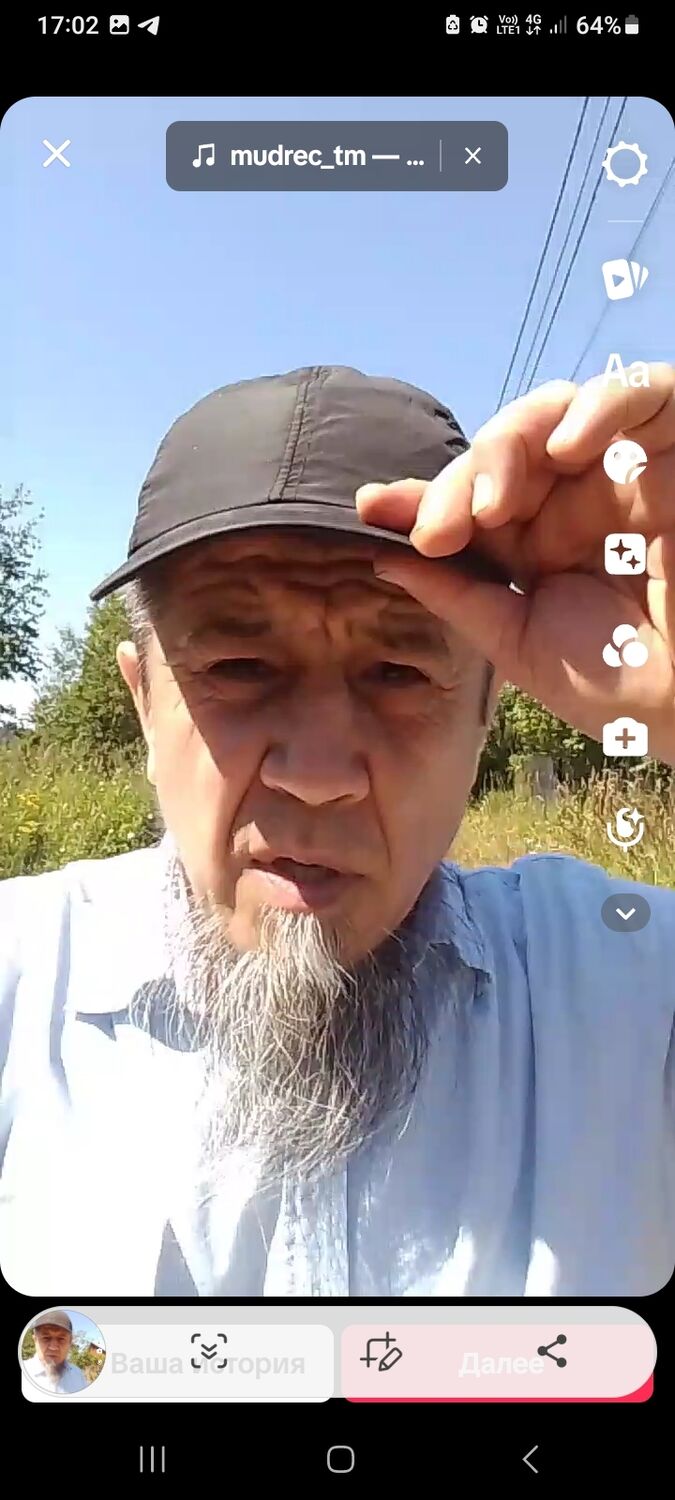Image resolution: width=675 pixels, height=1500 pixels.
Task: Edit the screenshot with the pencil icon
Action: [381, 1352]
